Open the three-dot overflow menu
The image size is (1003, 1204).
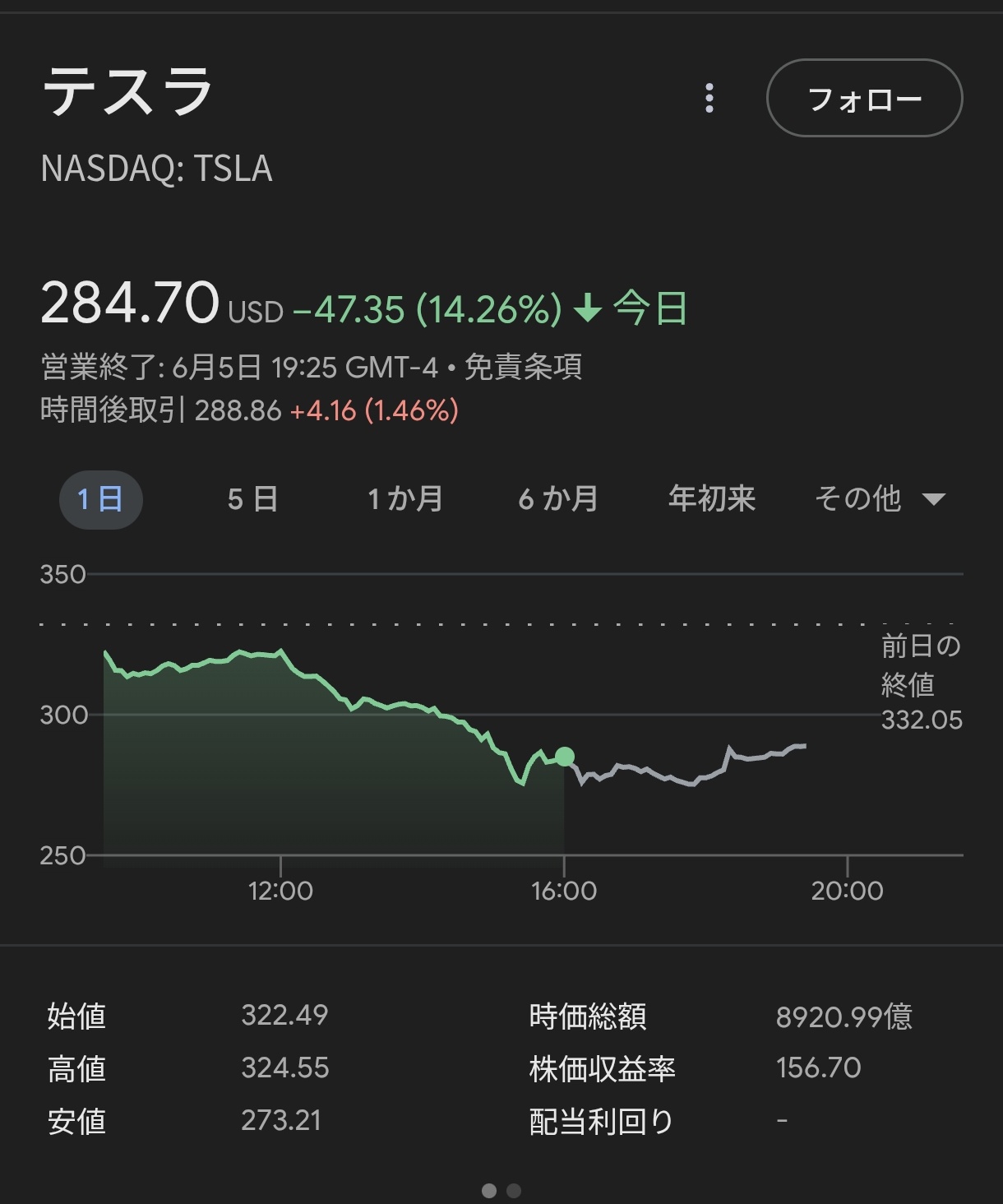pyautogui.click(x=709, y=99)
